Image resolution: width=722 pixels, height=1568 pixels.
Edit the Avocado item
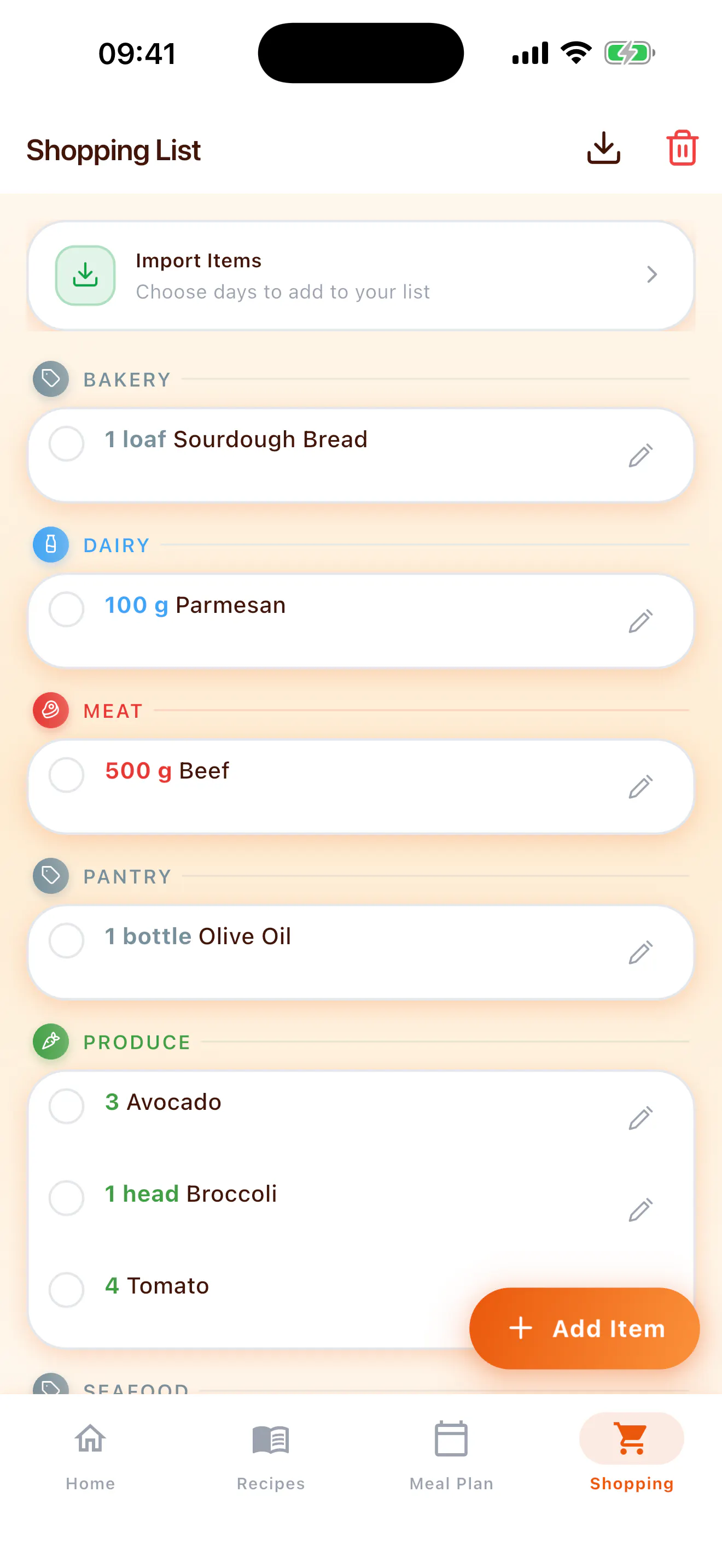coord(641,1118)
